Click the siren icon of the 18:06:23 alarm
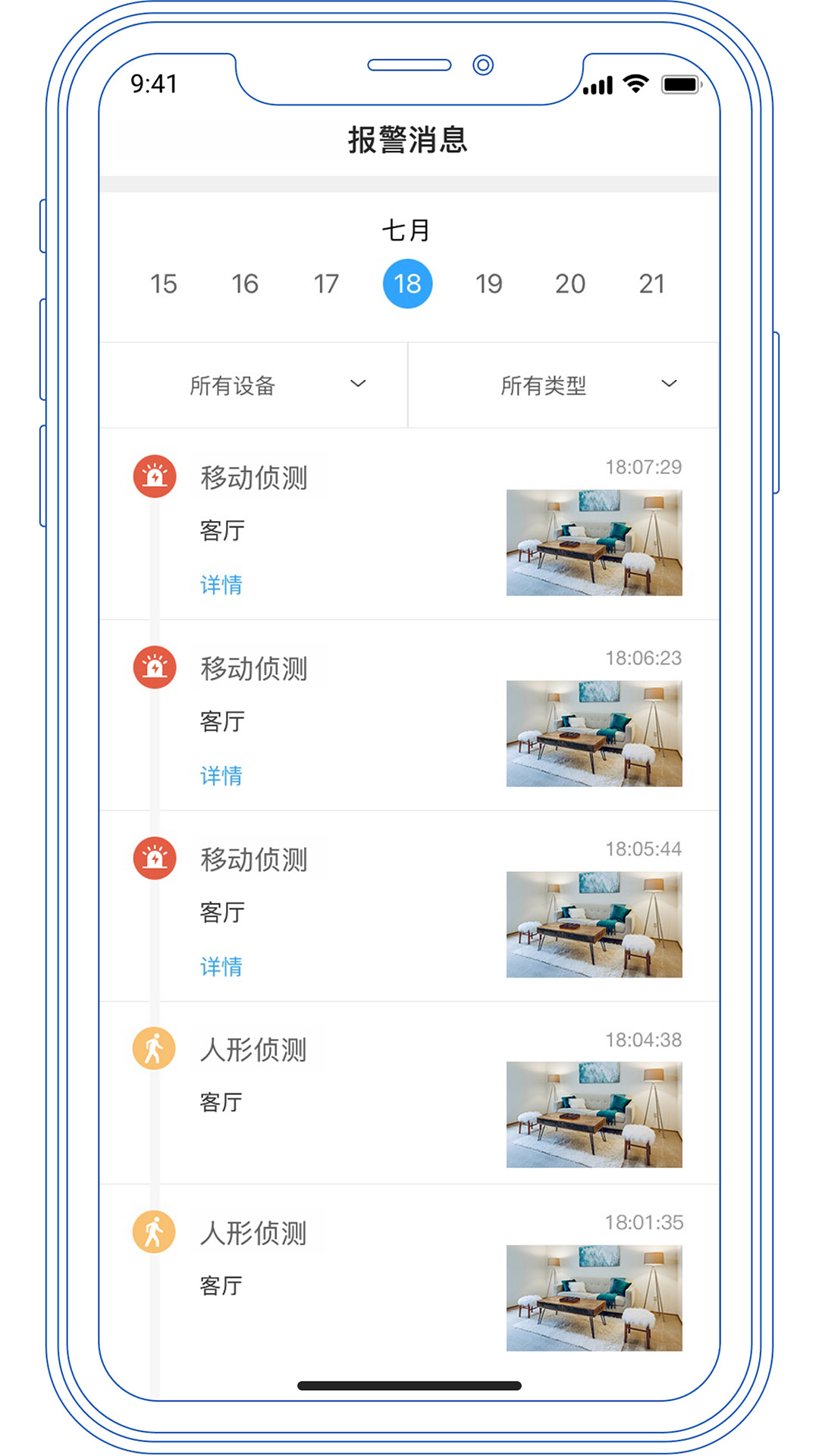 [x=154, y=667]
